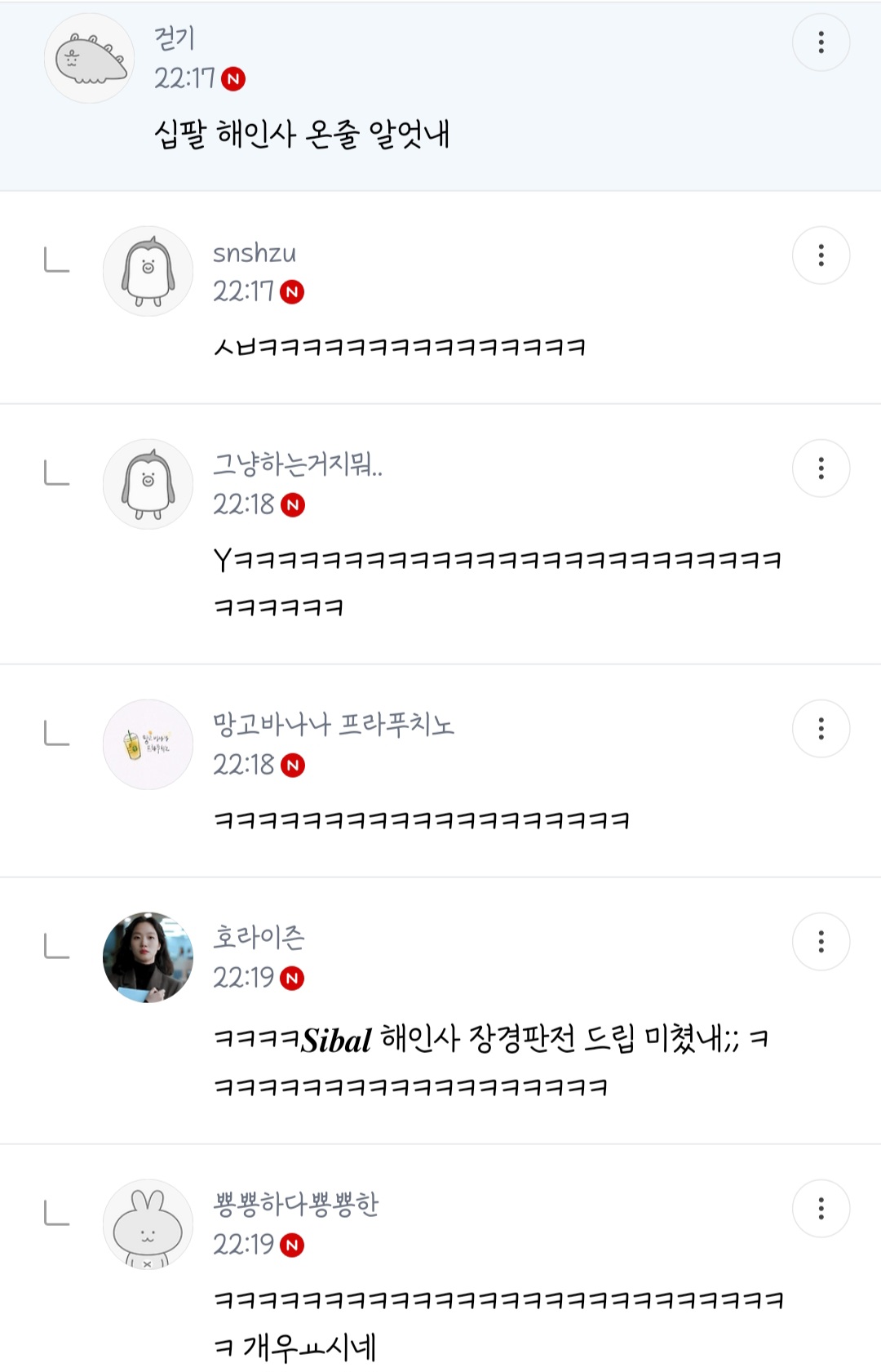The image size is (881, 1372).
Task: View 걷기's profile picture
Action: point(89,59)
